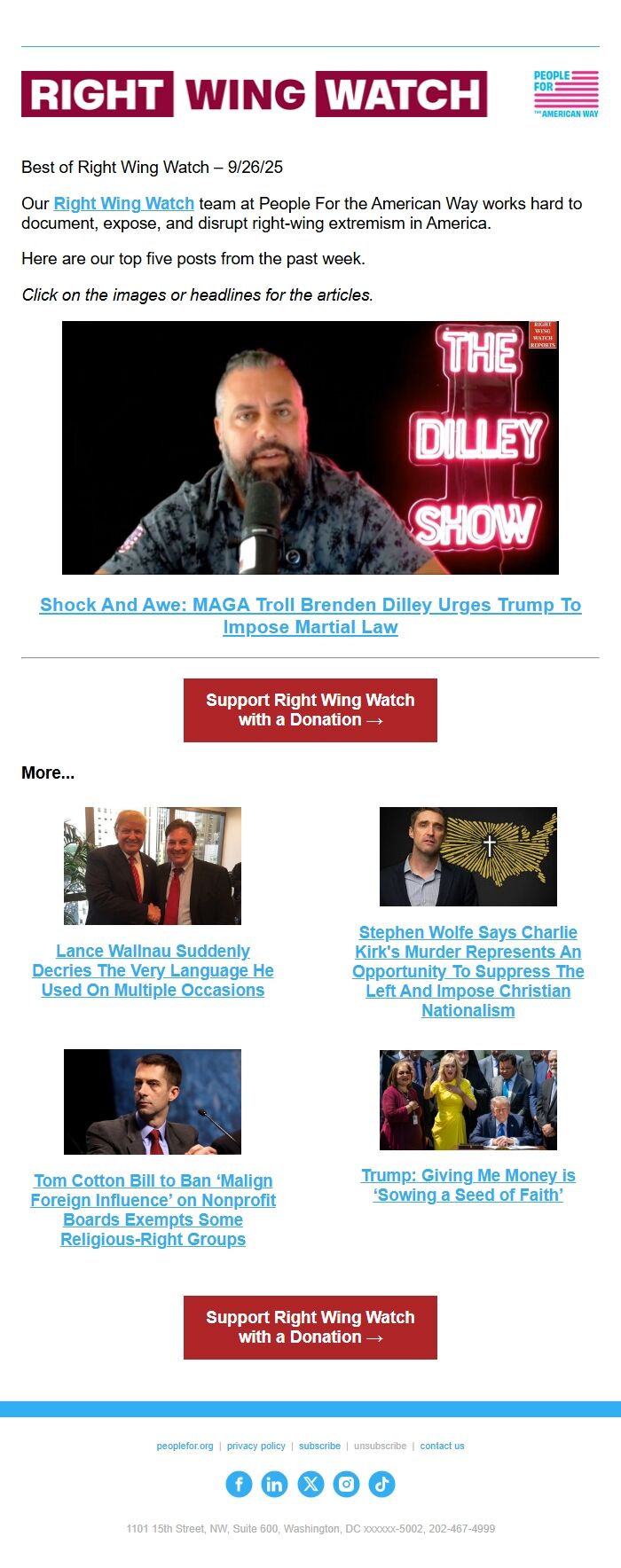Tap the Trump and Wallnau handshake photo
This screenshot has width=621, height=1568.
tap(153, 866)
